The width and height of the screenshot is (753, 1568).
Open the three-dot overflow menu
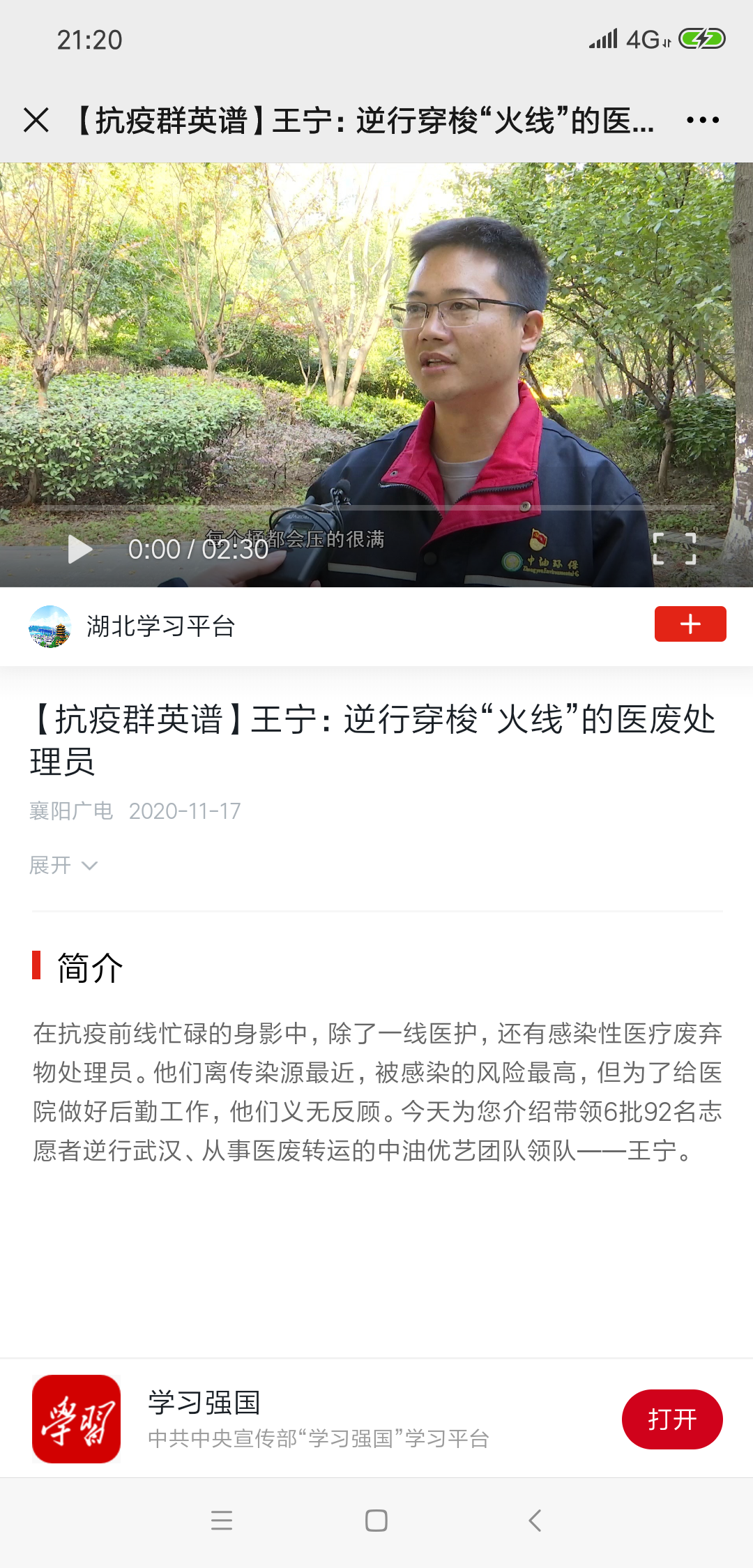[702, 120]
